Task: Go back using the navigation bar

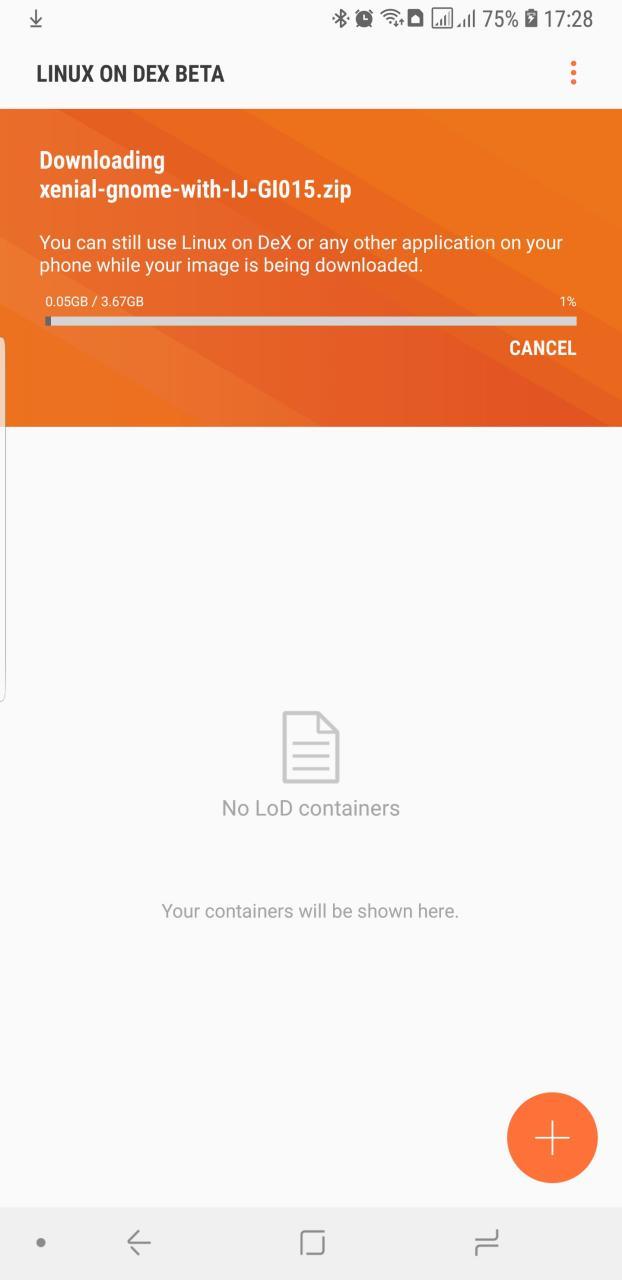Action: pyautogui.click(x=139, y=1243)
